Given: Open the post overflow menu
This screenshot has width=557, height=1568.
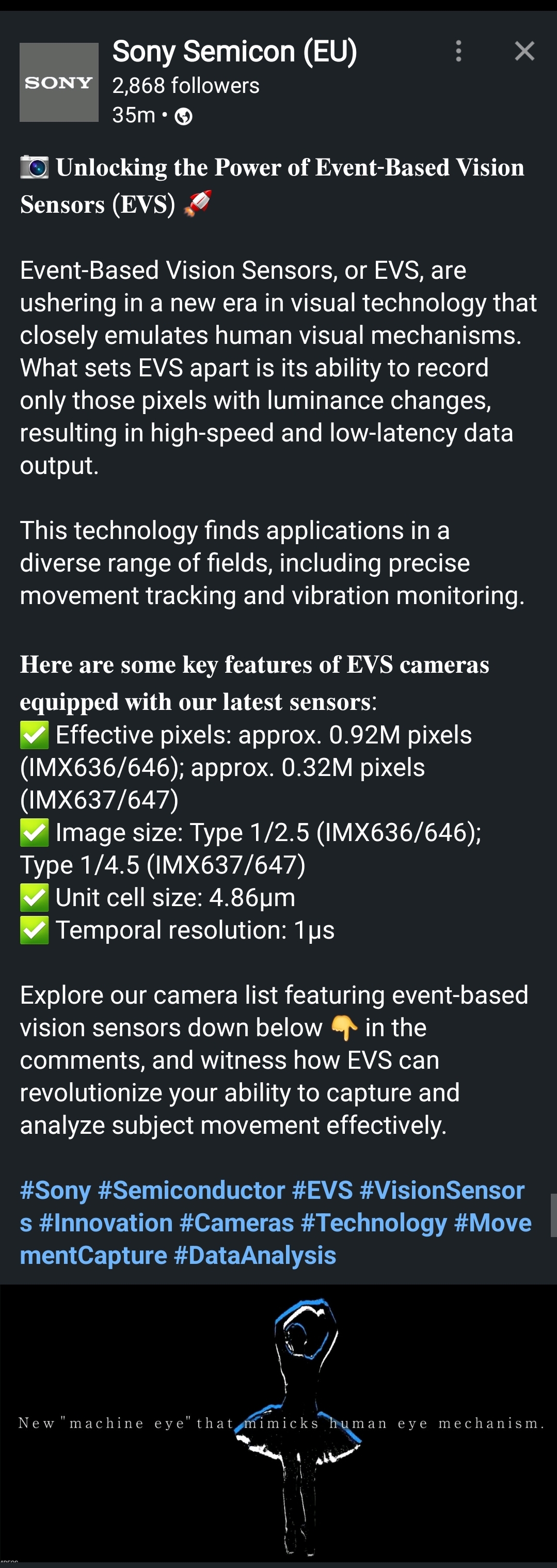Looking at the screenshot, I should 458,51.
